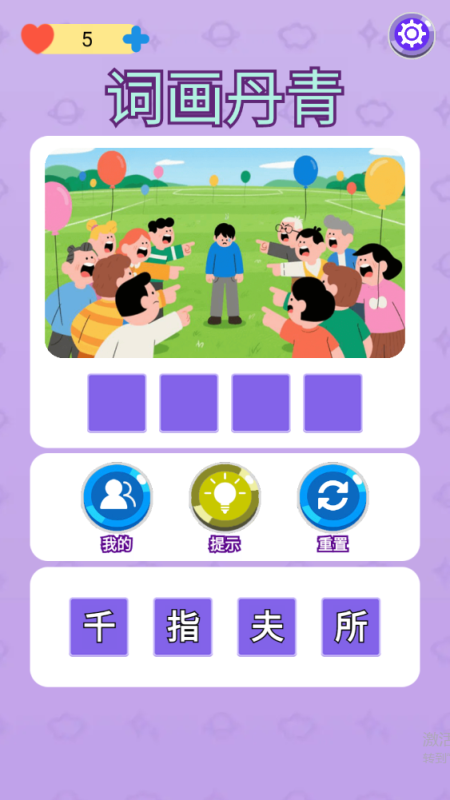Use the 提示 hint lightbulb
Viewport: 450px width, 800px height.
(224, 497)
